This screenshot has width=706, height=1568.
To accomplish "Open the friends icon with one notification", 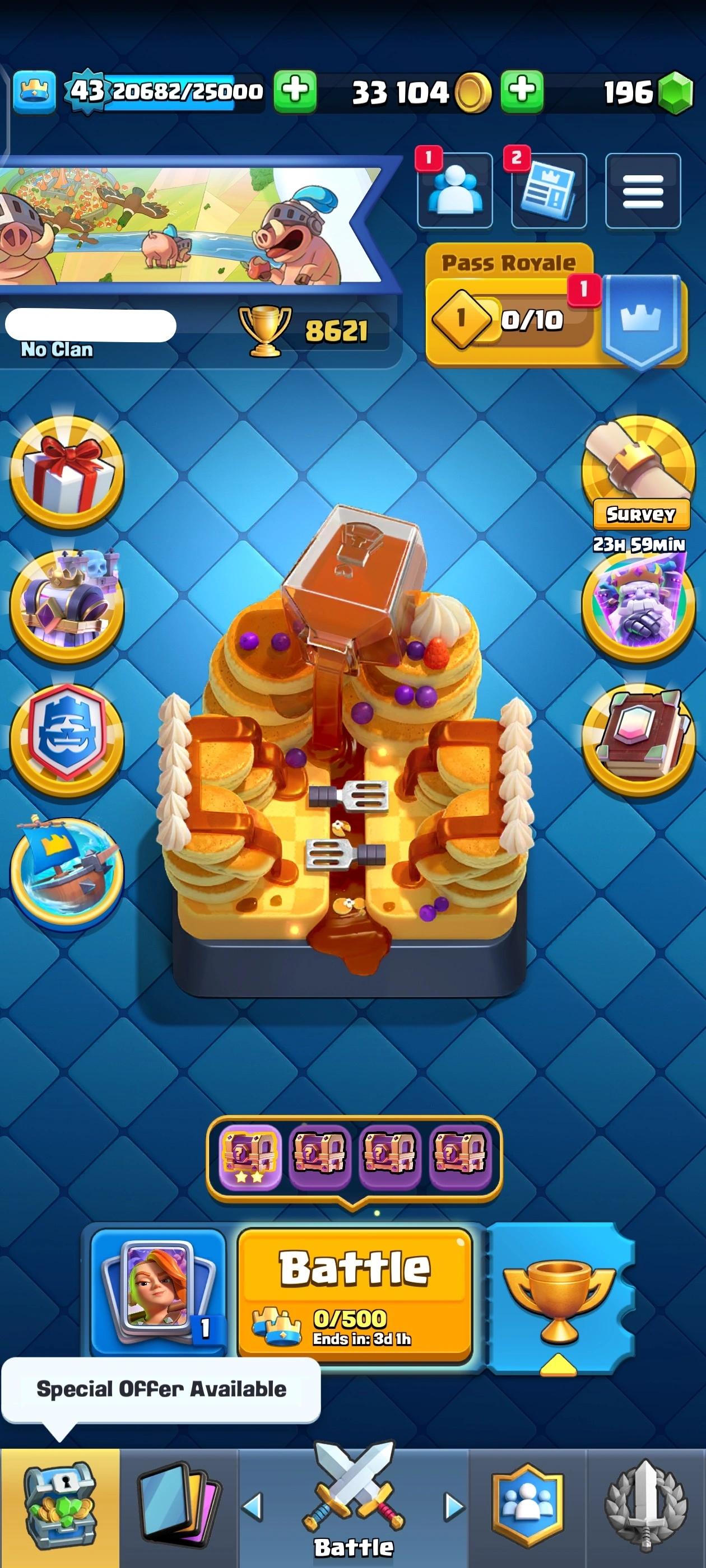I will pos(454,191).
